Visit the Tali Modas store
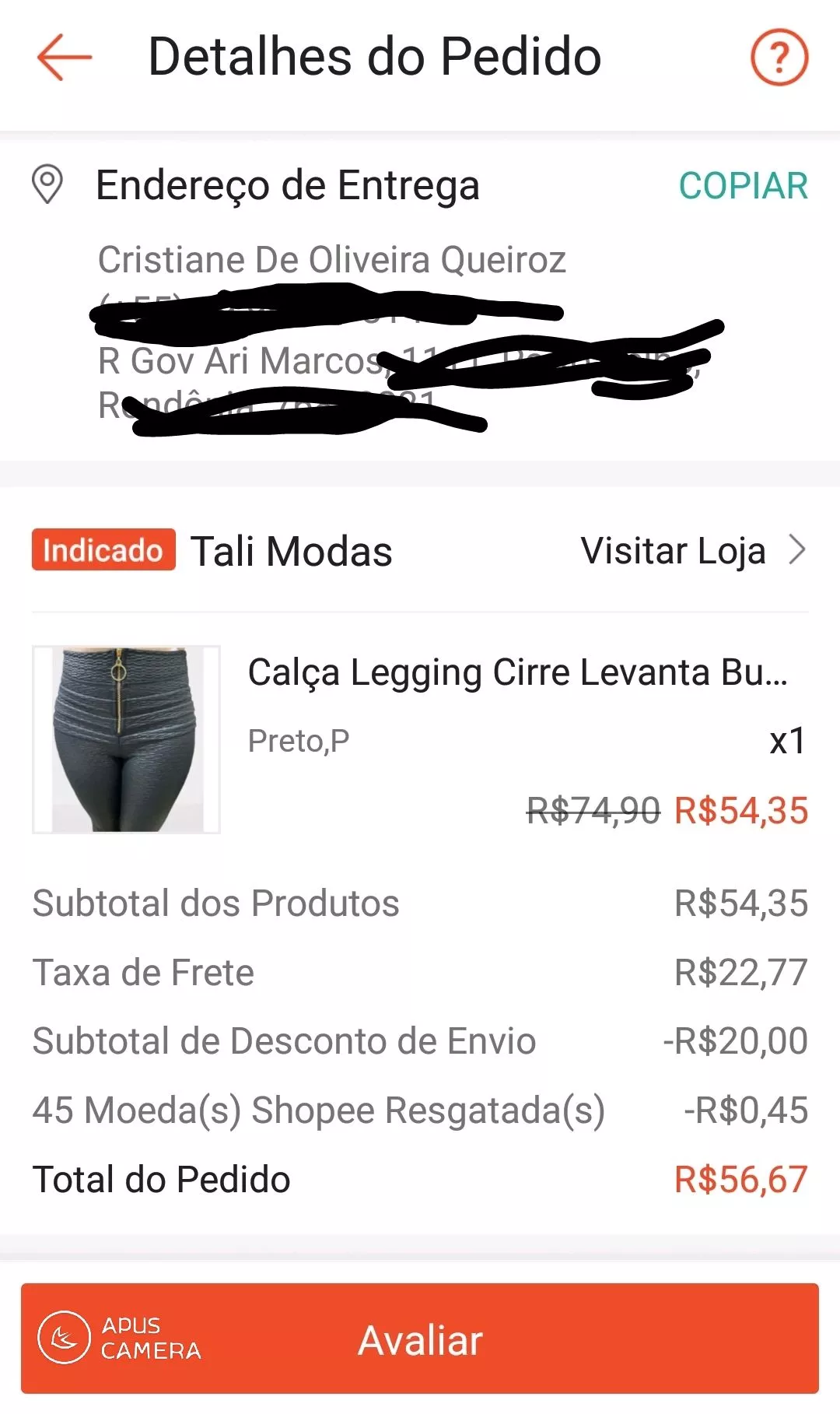The image size is (840, 1414). pyautogui.click(x=692, y=551)
